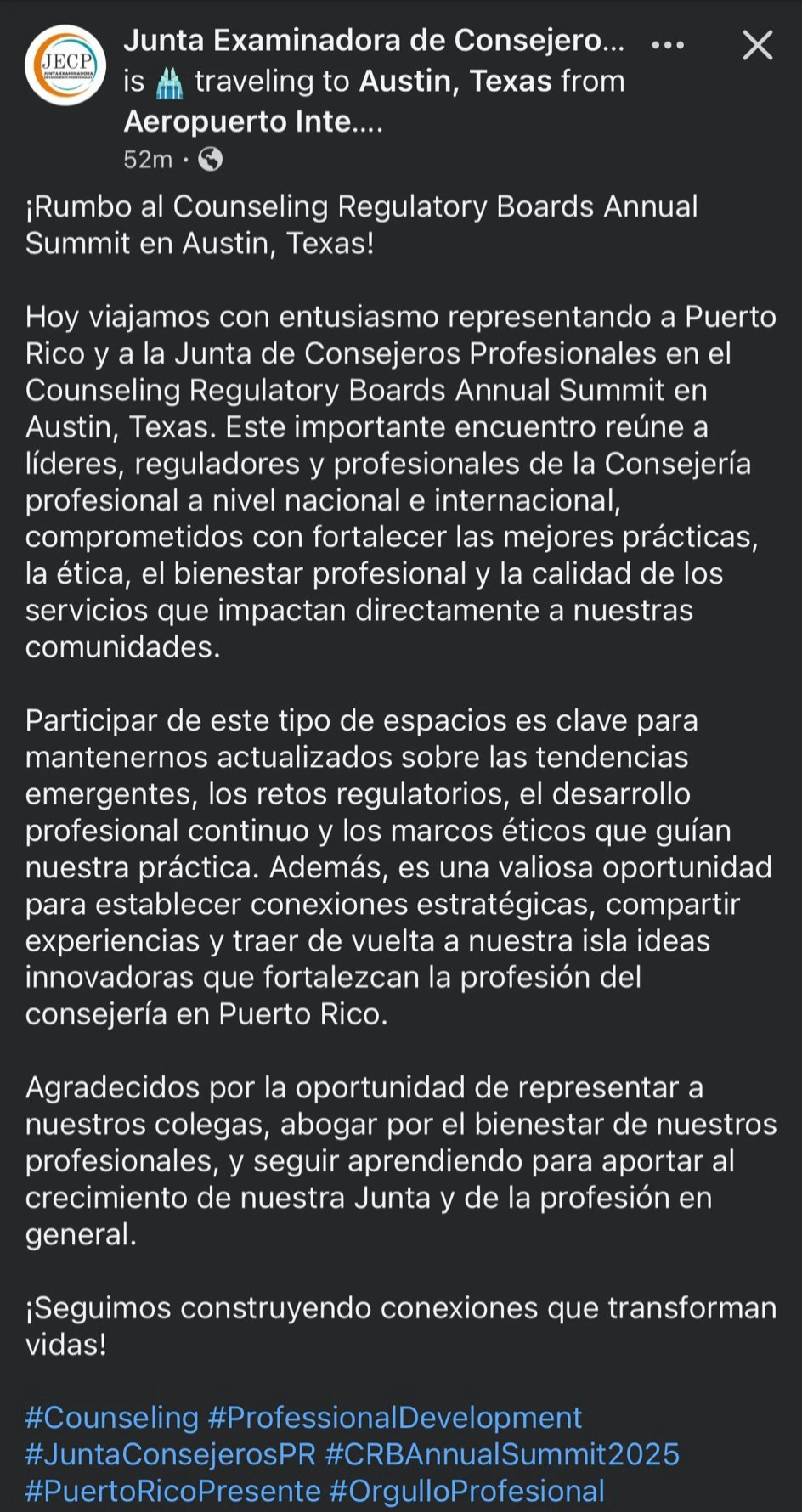Screen dimensions: 802x1512
Task: View posts tagged #ProfessionalDevelopment
Action: (395, 1418)
